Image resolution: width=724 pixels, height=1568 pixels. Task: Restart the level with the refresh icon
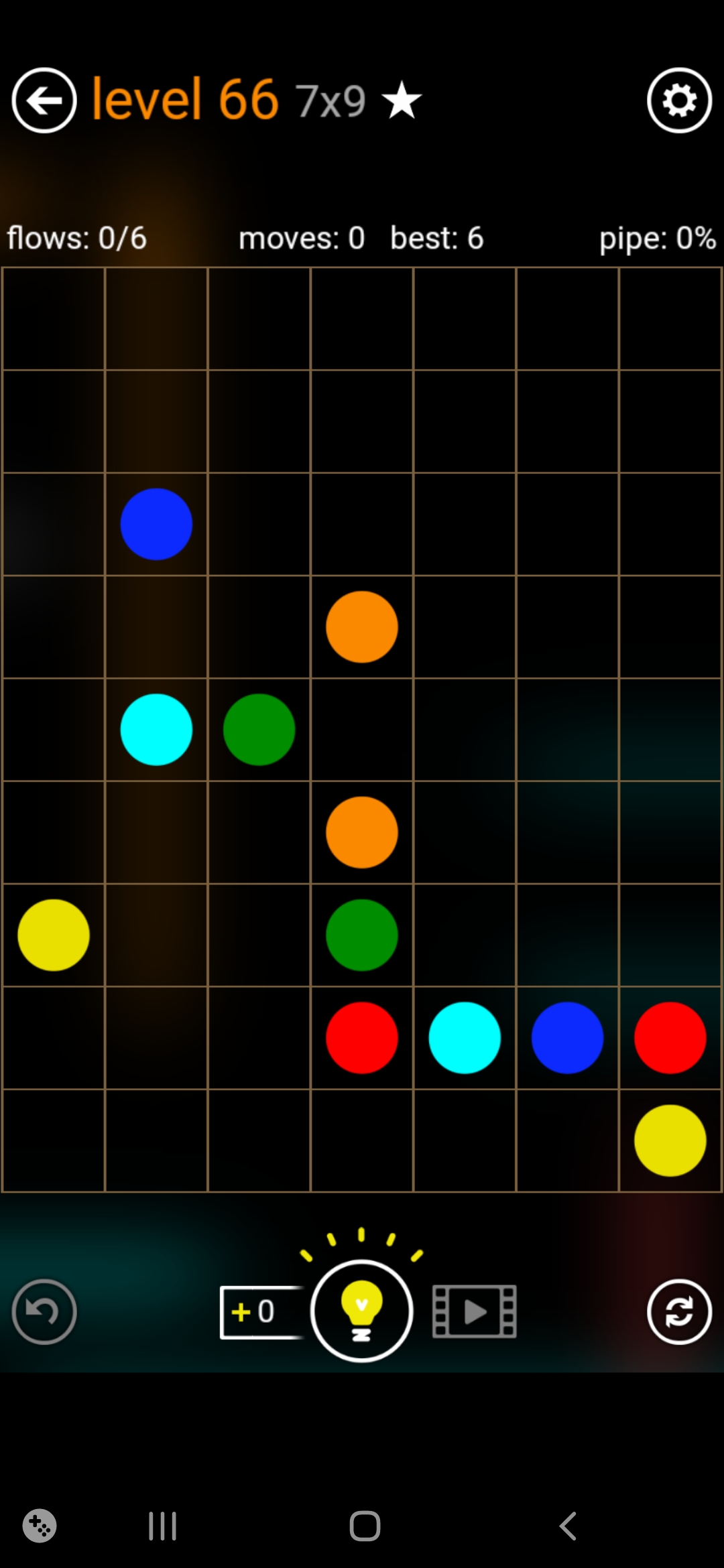pyautogui.click(x=679, y=1311)
